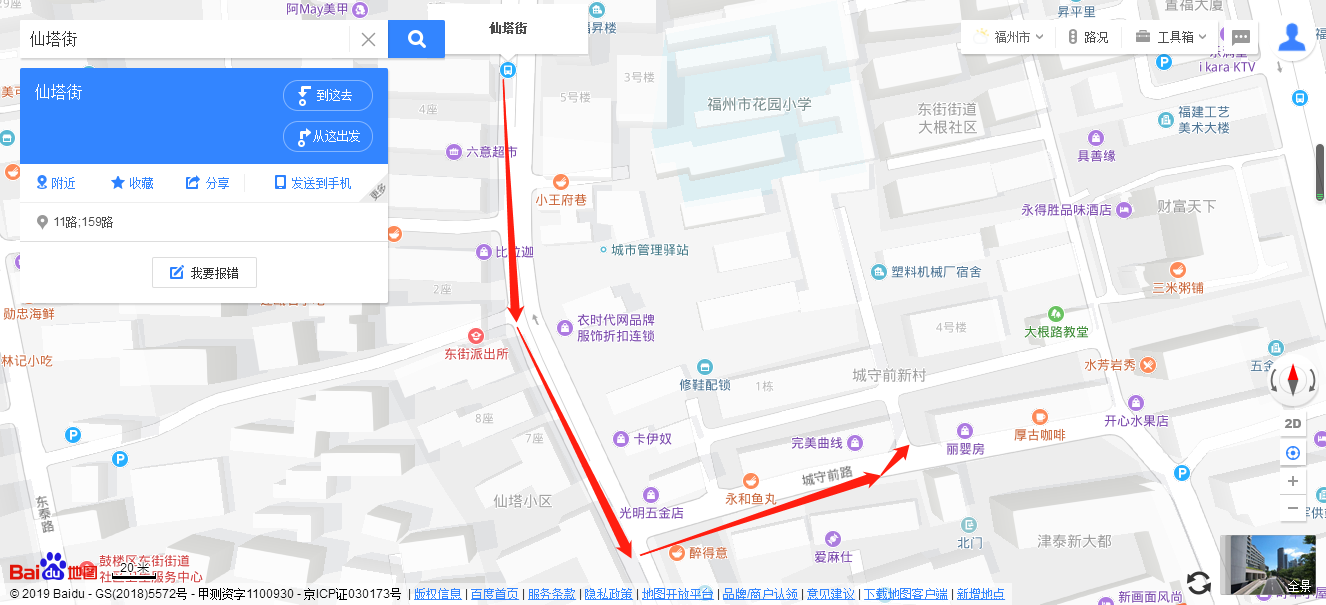Zoom out with the minus button

[1293, 509]
